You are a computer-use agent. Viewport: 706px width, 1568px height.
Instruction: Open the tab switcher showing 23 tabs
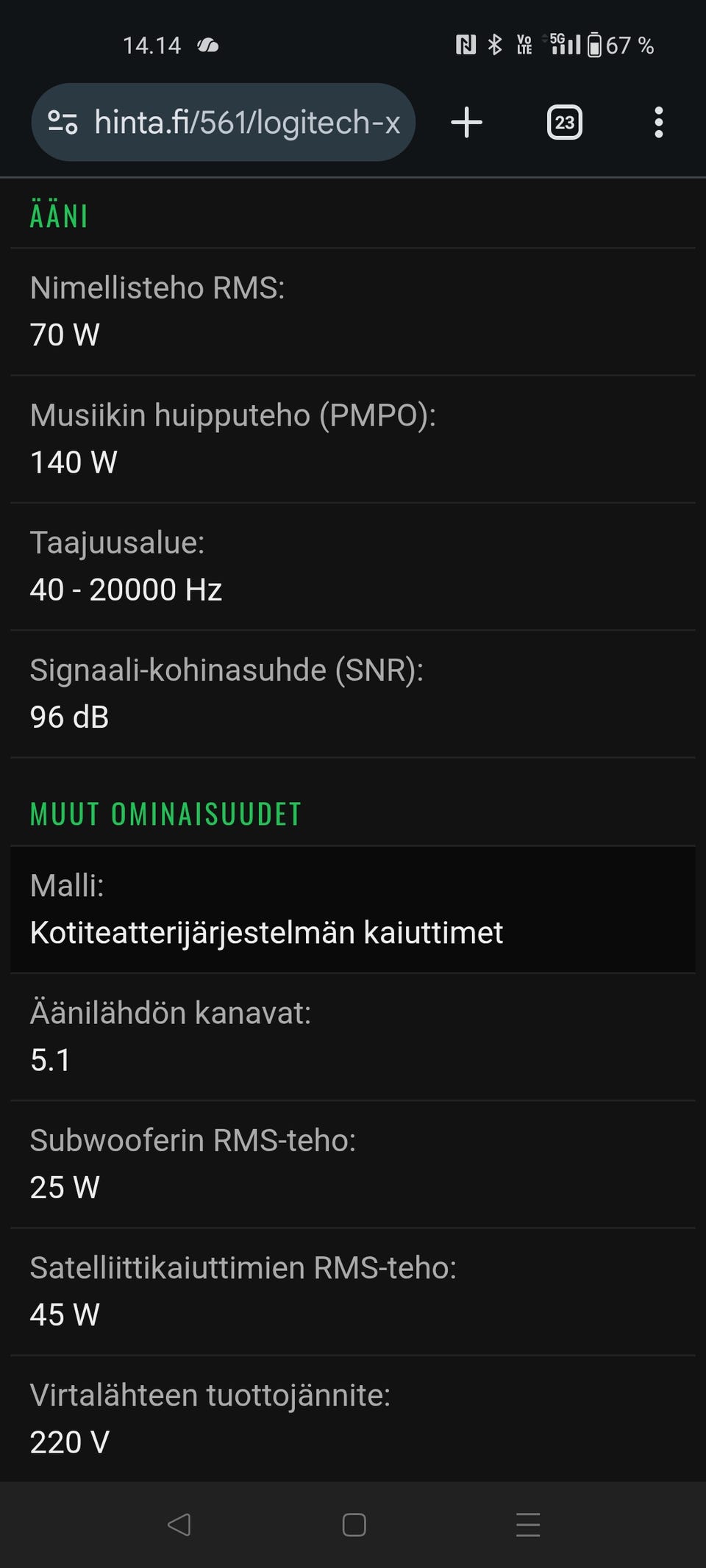tap(563, 122)
